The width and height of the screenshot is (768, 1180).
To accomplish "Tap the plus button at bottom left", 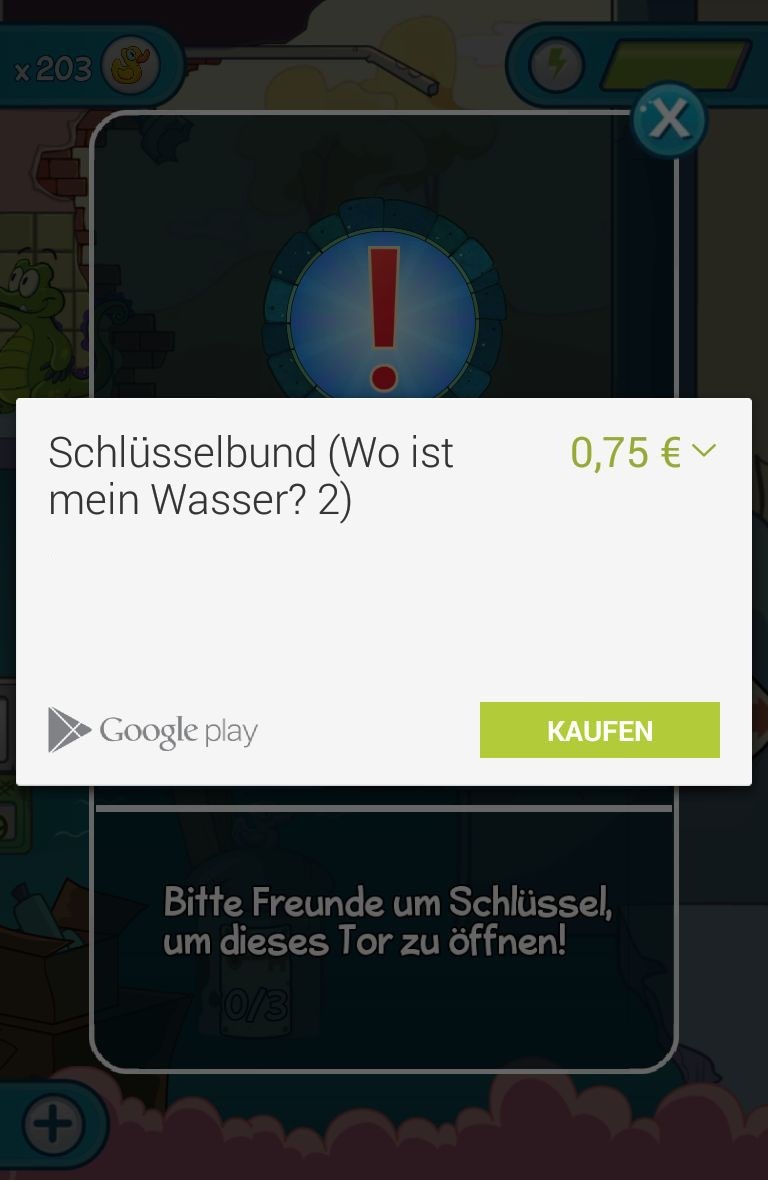I will click(x=52, y=1124).
